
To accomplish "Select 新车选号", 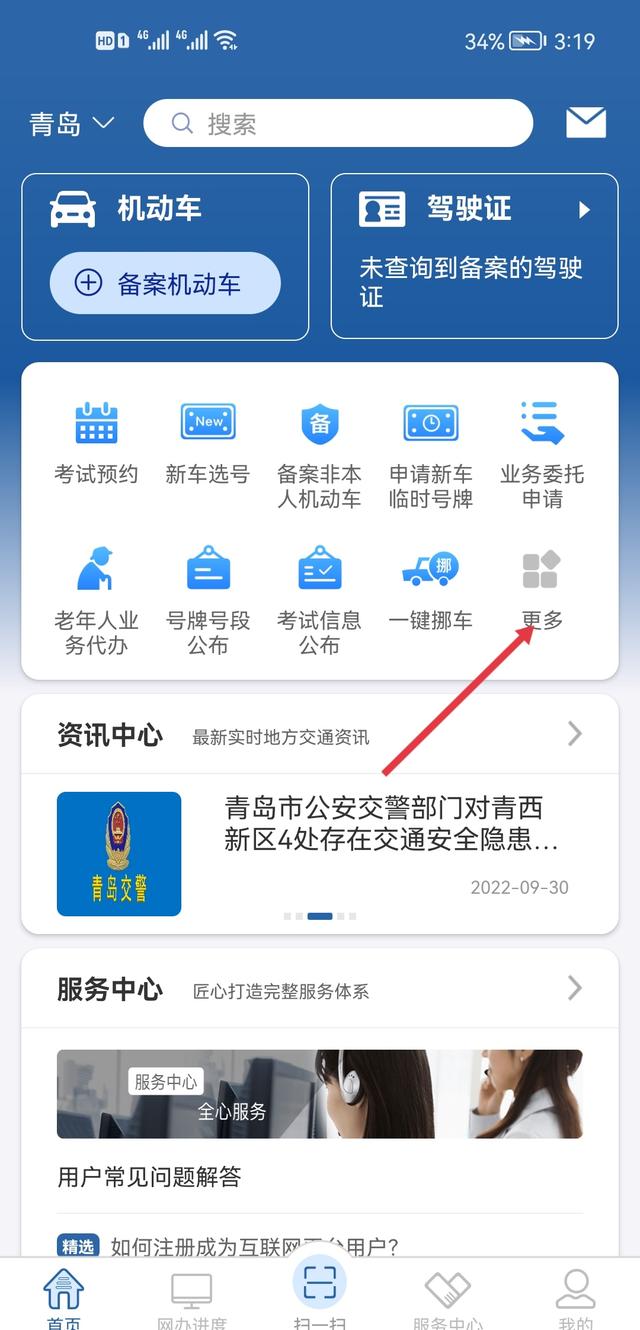I will [207, 444].
